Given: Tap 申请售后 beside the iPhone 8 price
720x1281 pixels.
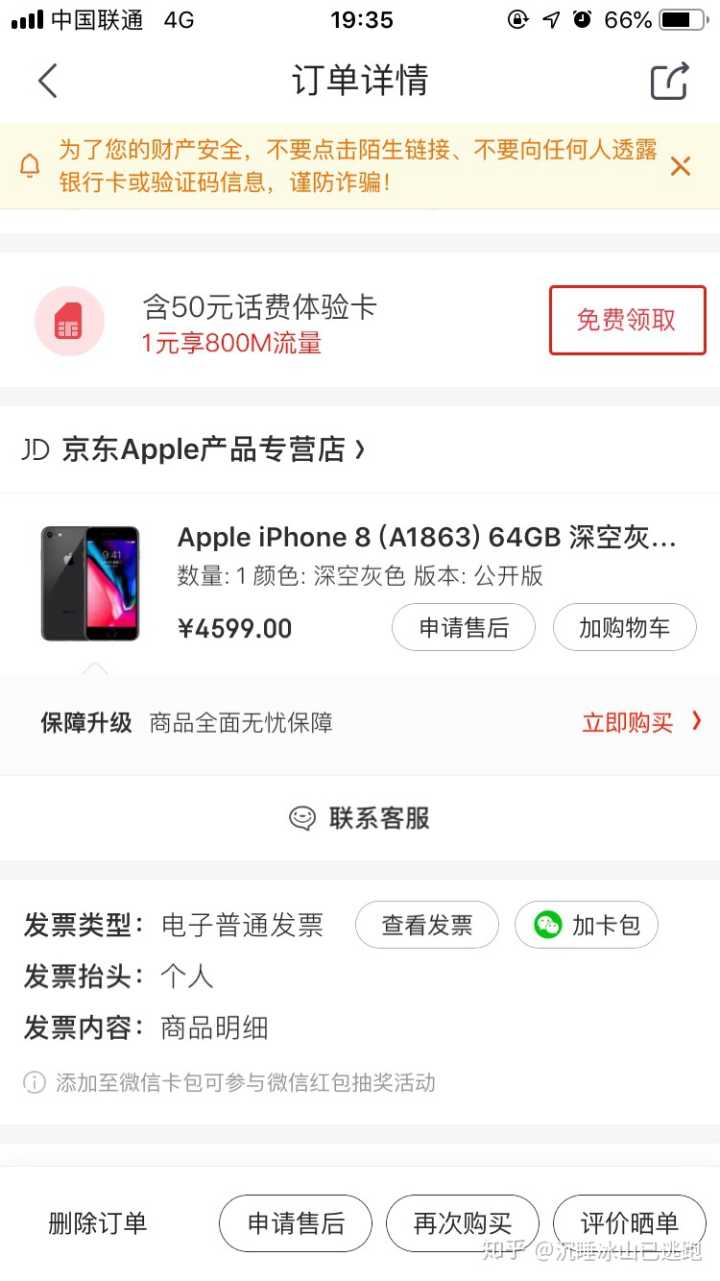Looking at the screenshot, I should coord(463,628).
